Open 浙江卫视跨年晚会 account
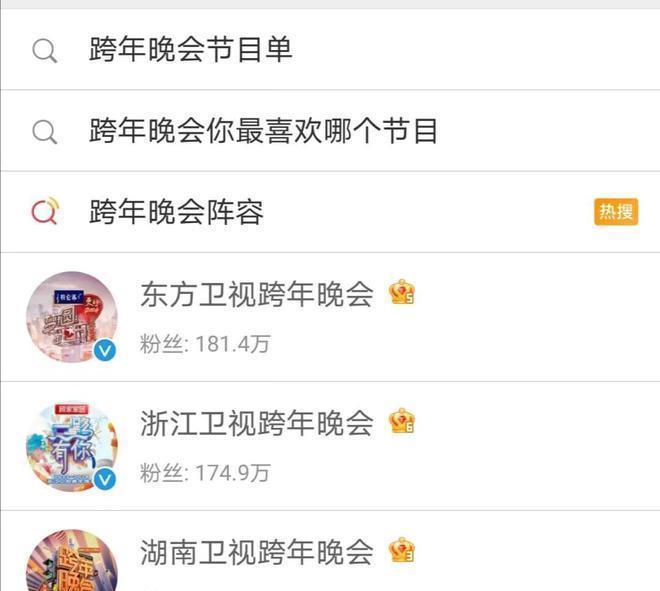The width and height of the screenshot is (660, 591). click(257, 423)
